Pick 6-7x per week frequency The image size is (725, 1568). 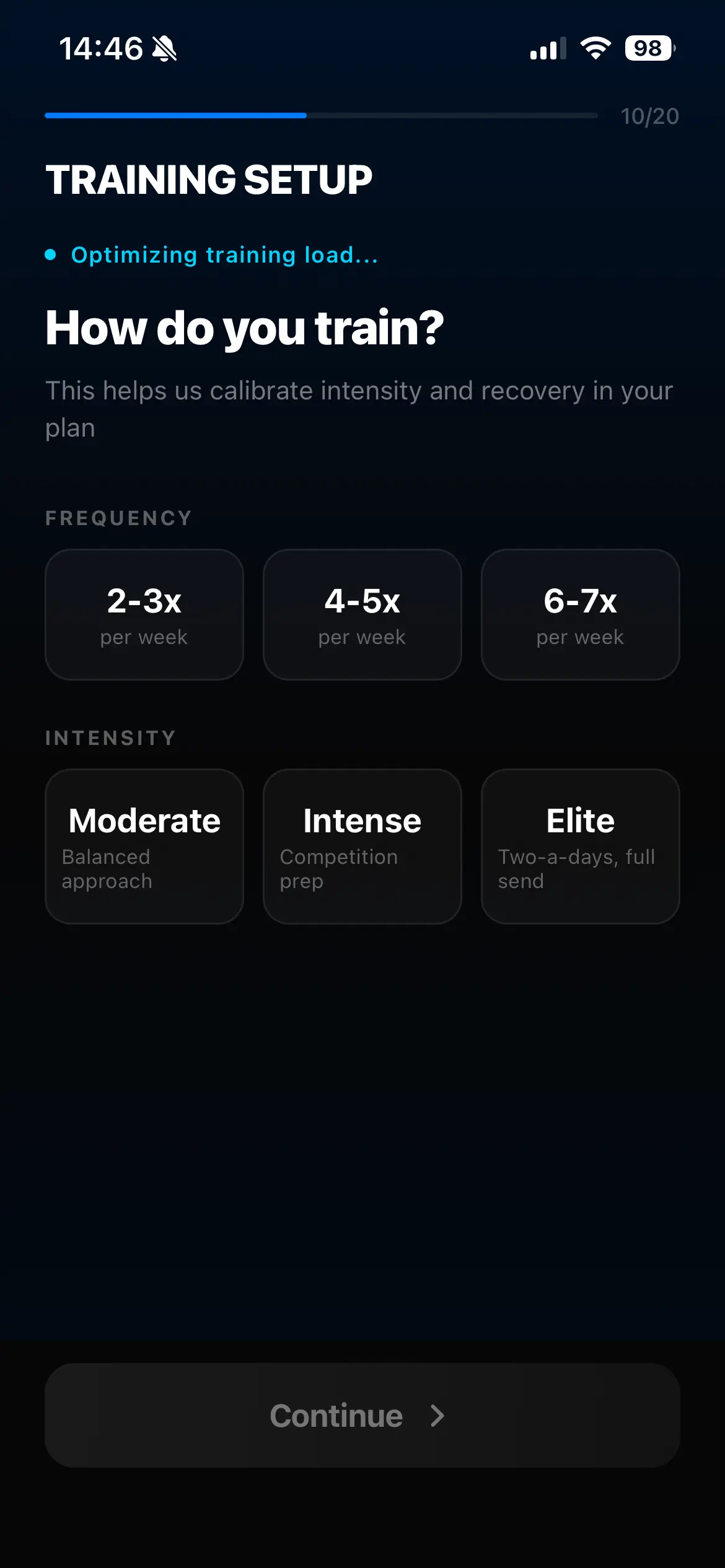[580, 614]
